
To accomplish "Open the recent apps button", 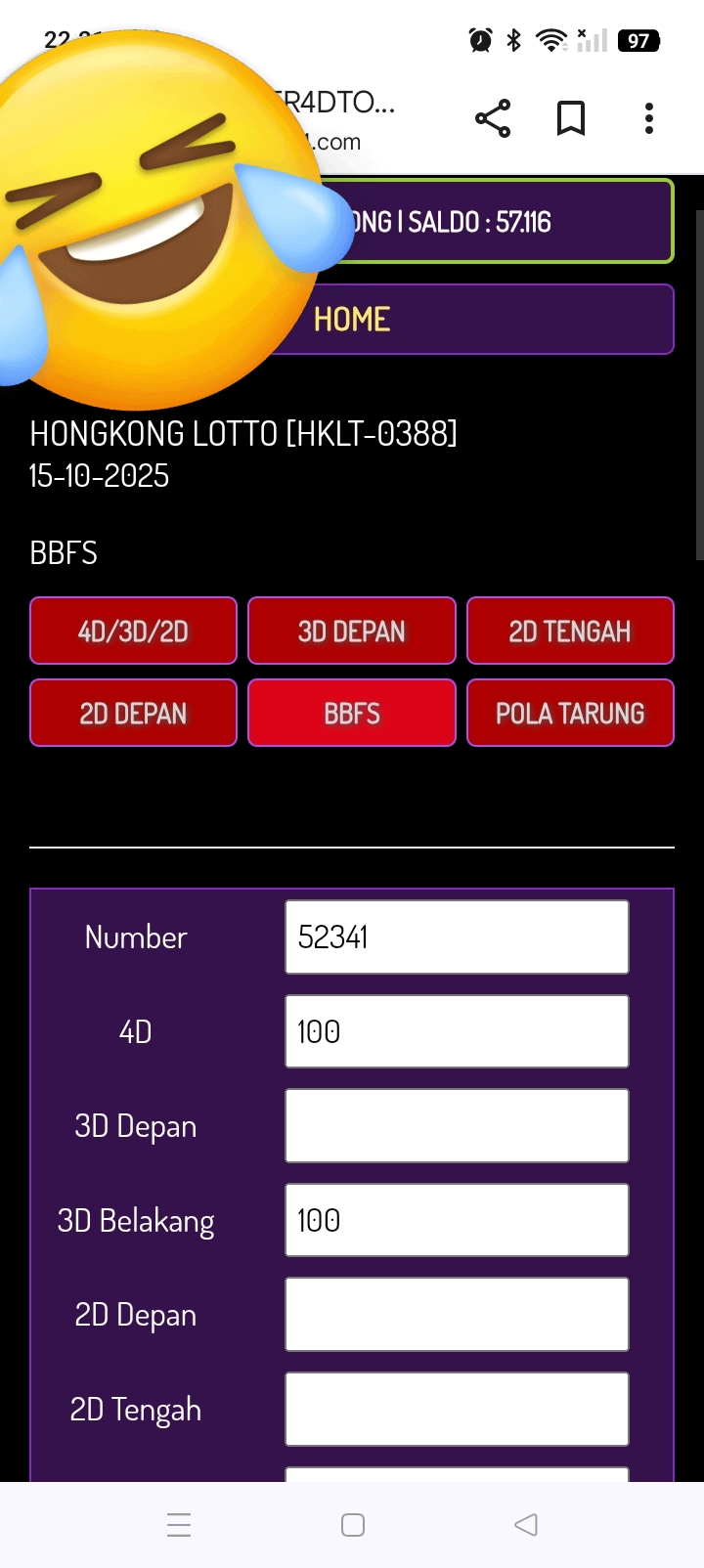I will (179, 1525).
